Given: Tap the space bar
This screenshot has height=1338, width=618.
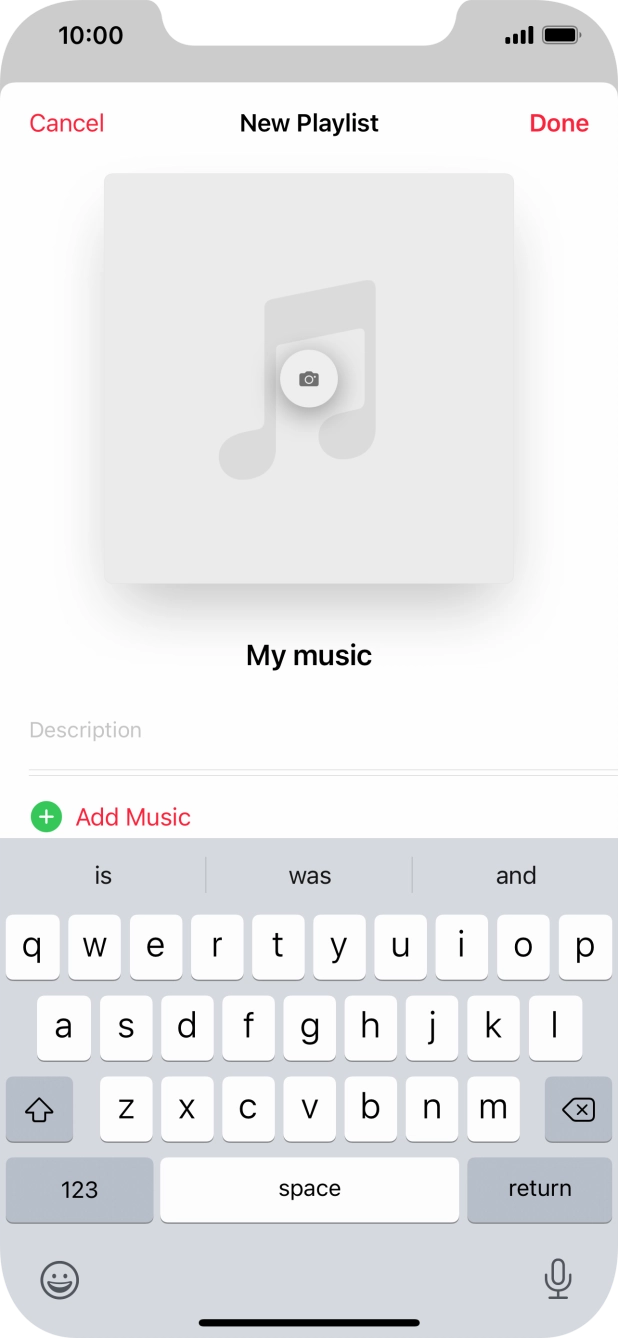Looking at the screenshot, I should point(309,1189).
